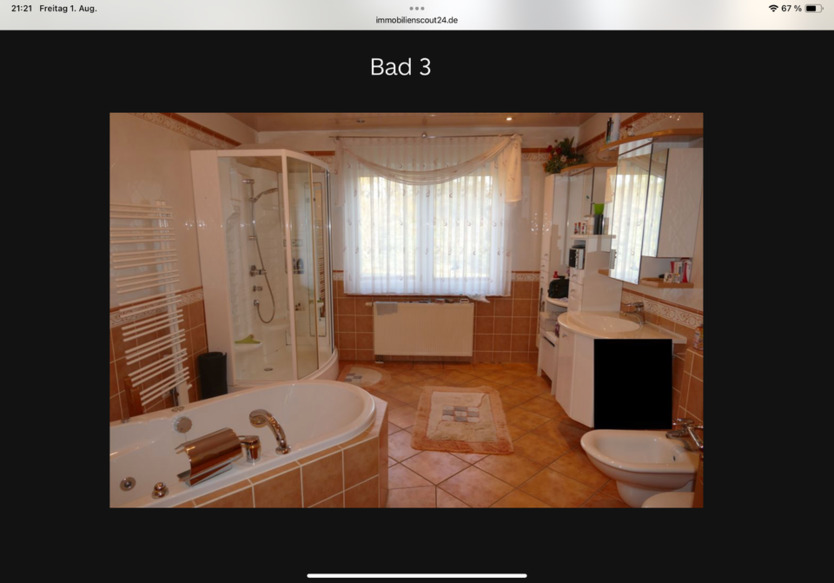Open the multitasking three-dots menu
This screenshot has width=834, height=583.
[x=417, y=8]
